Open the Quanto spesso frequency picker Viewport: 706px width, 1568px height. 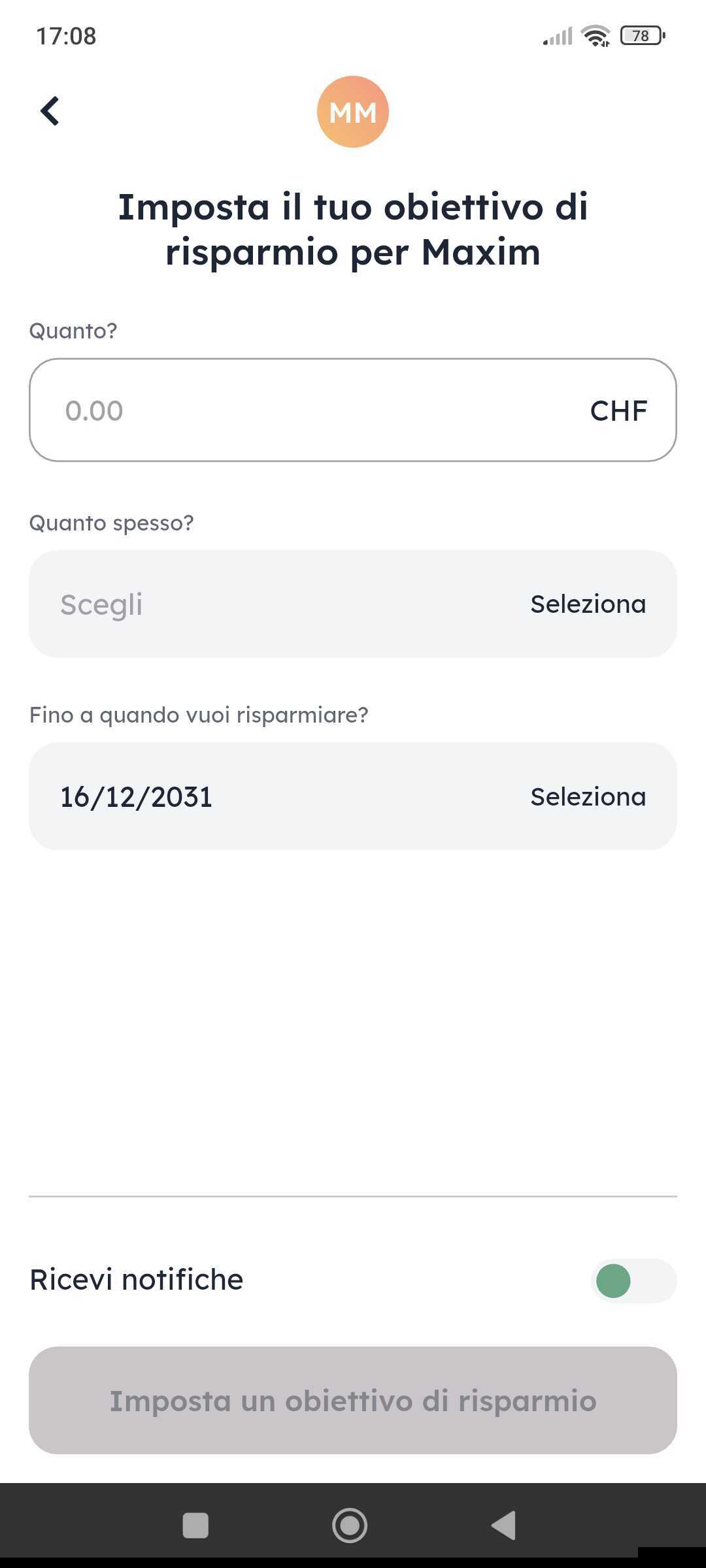pos(353,604)
